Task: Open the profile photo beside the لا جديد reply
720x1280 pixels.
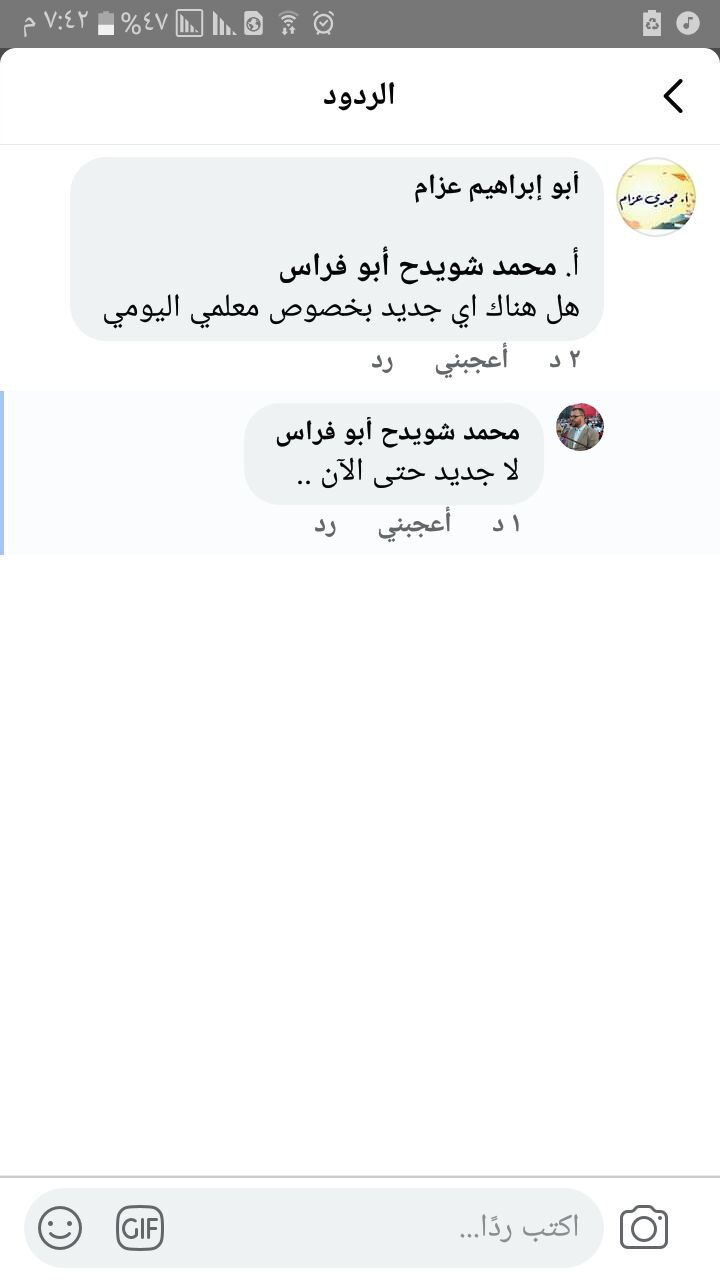Action: coord(580,427)
